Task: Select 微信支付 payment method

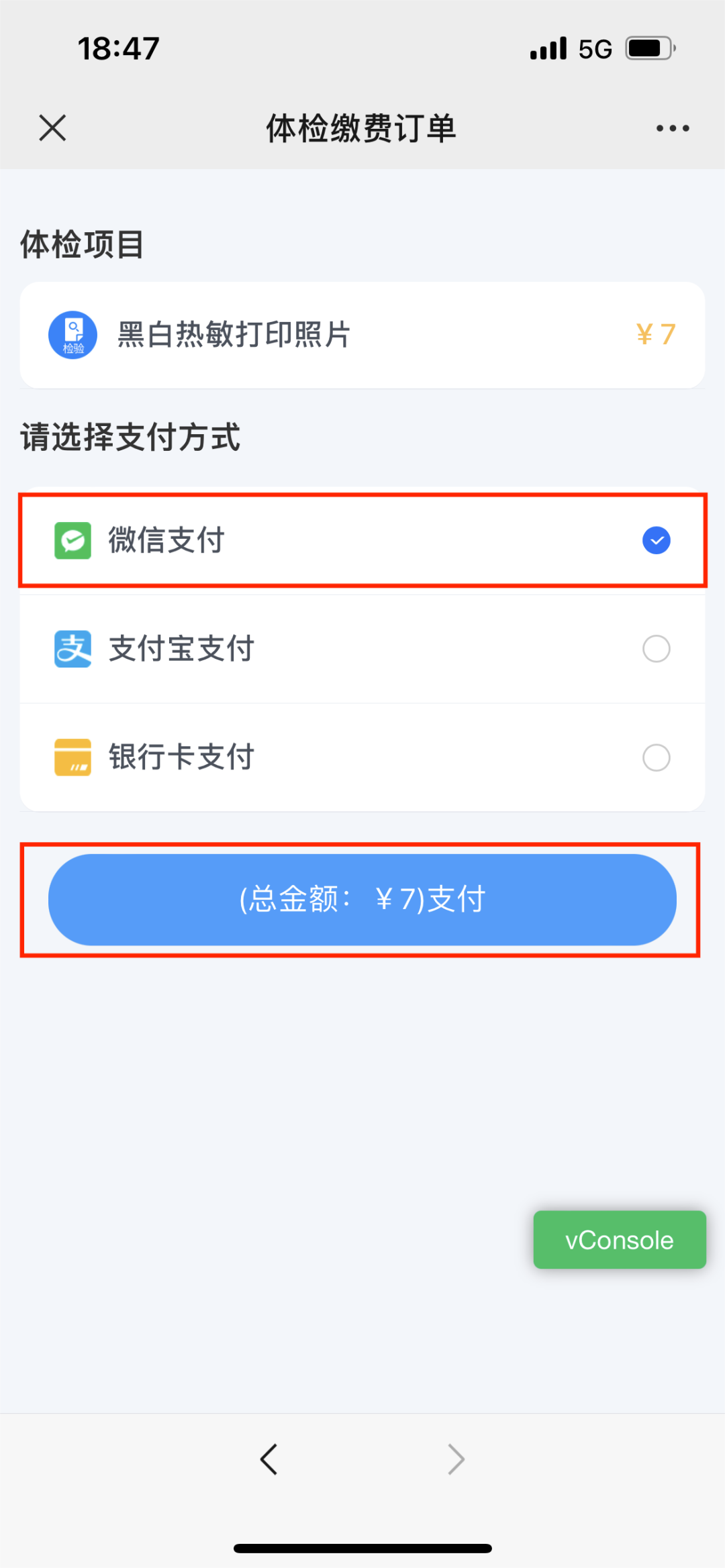Action: click(362, 541)
